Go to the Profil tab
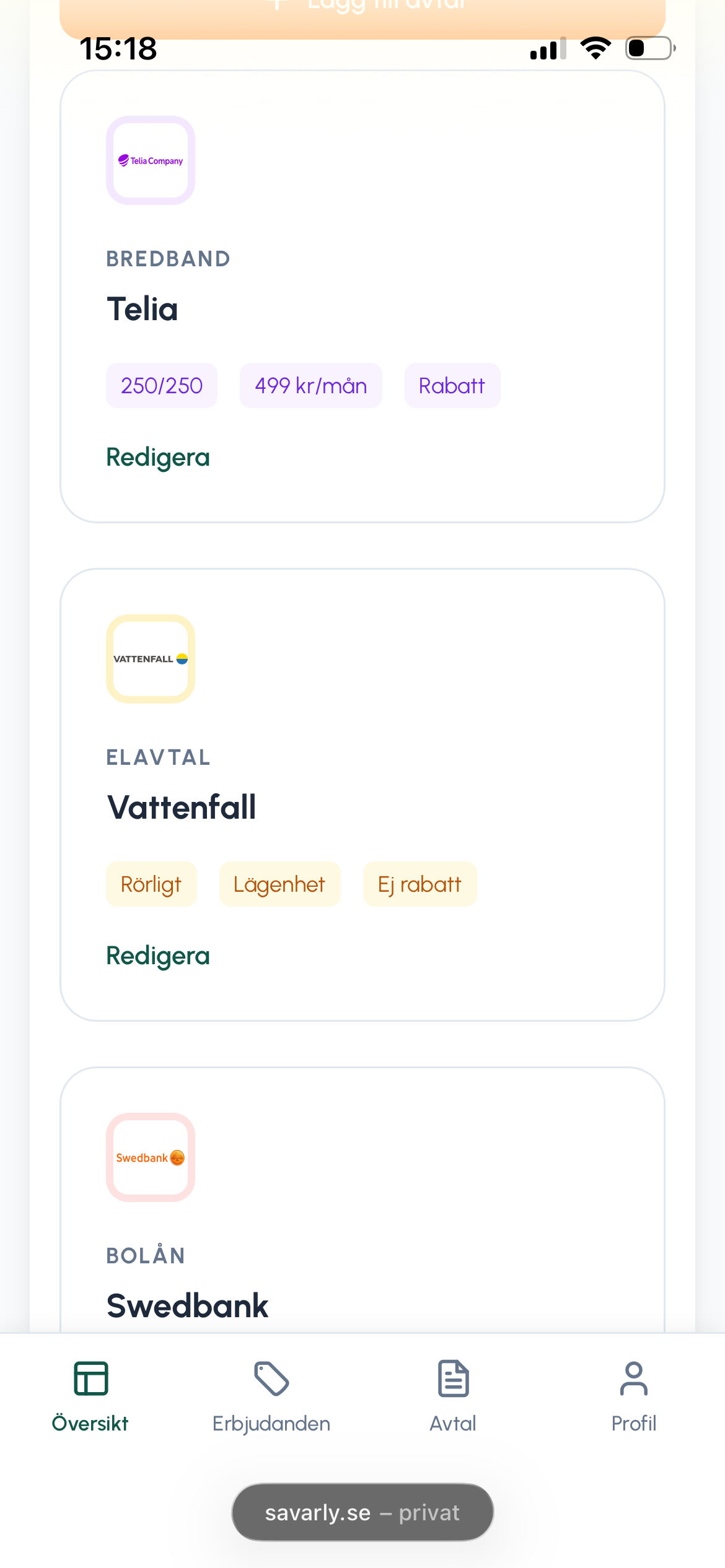725x1568 pixels. 633,1396
